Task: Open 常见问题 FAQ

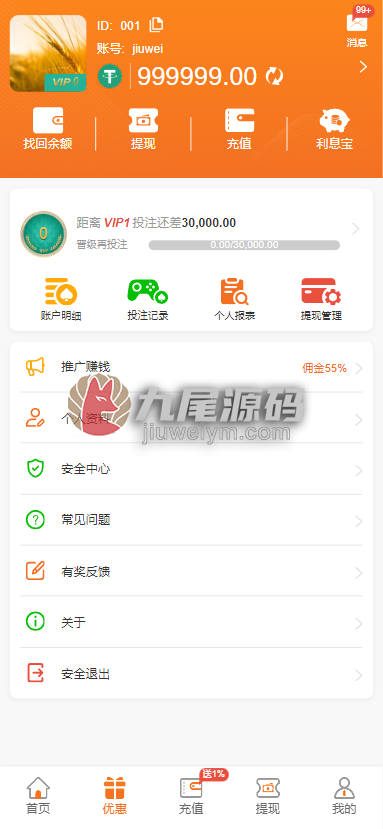Action: (x=192, y=520)
